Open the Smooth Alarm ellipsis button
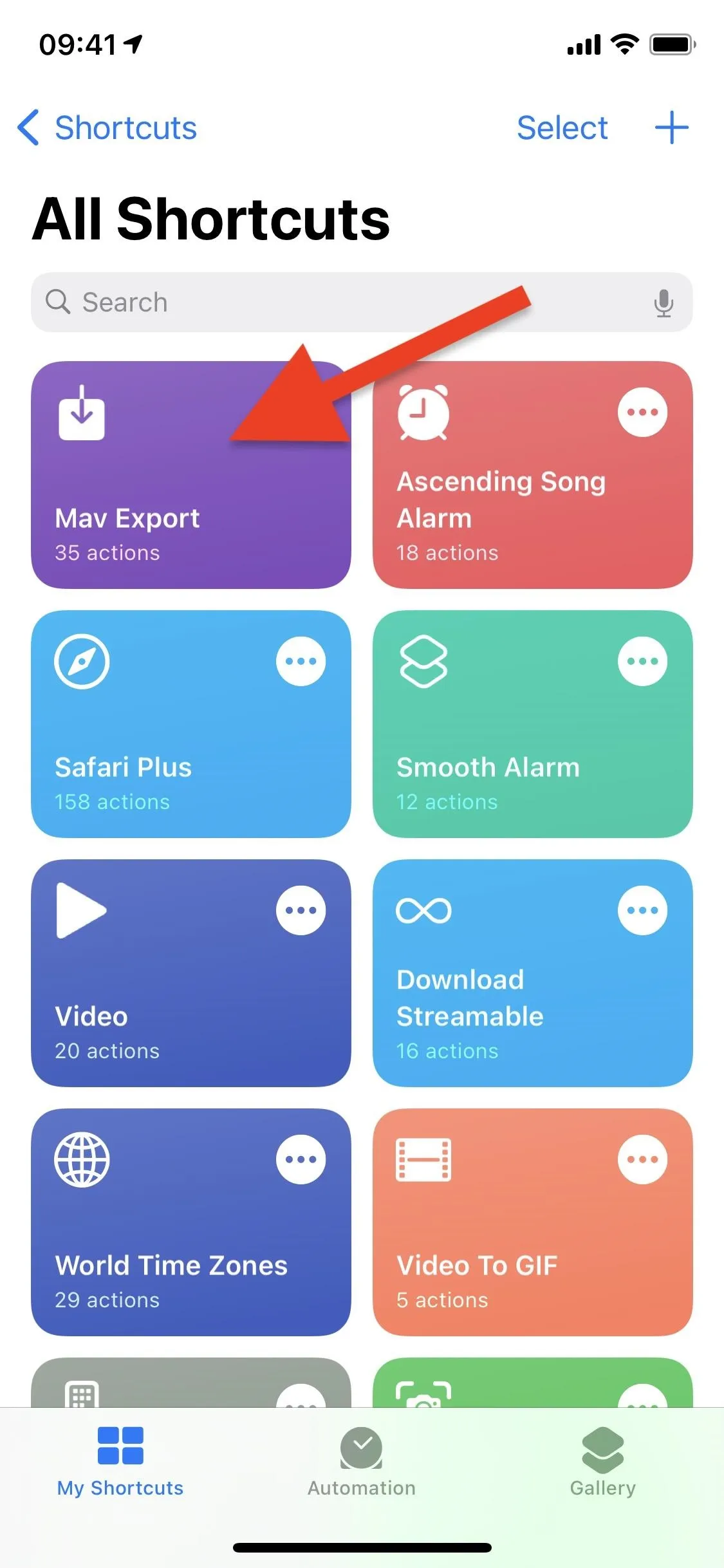The width and height of the screenshot is (724, 1568). coord(642,661)
